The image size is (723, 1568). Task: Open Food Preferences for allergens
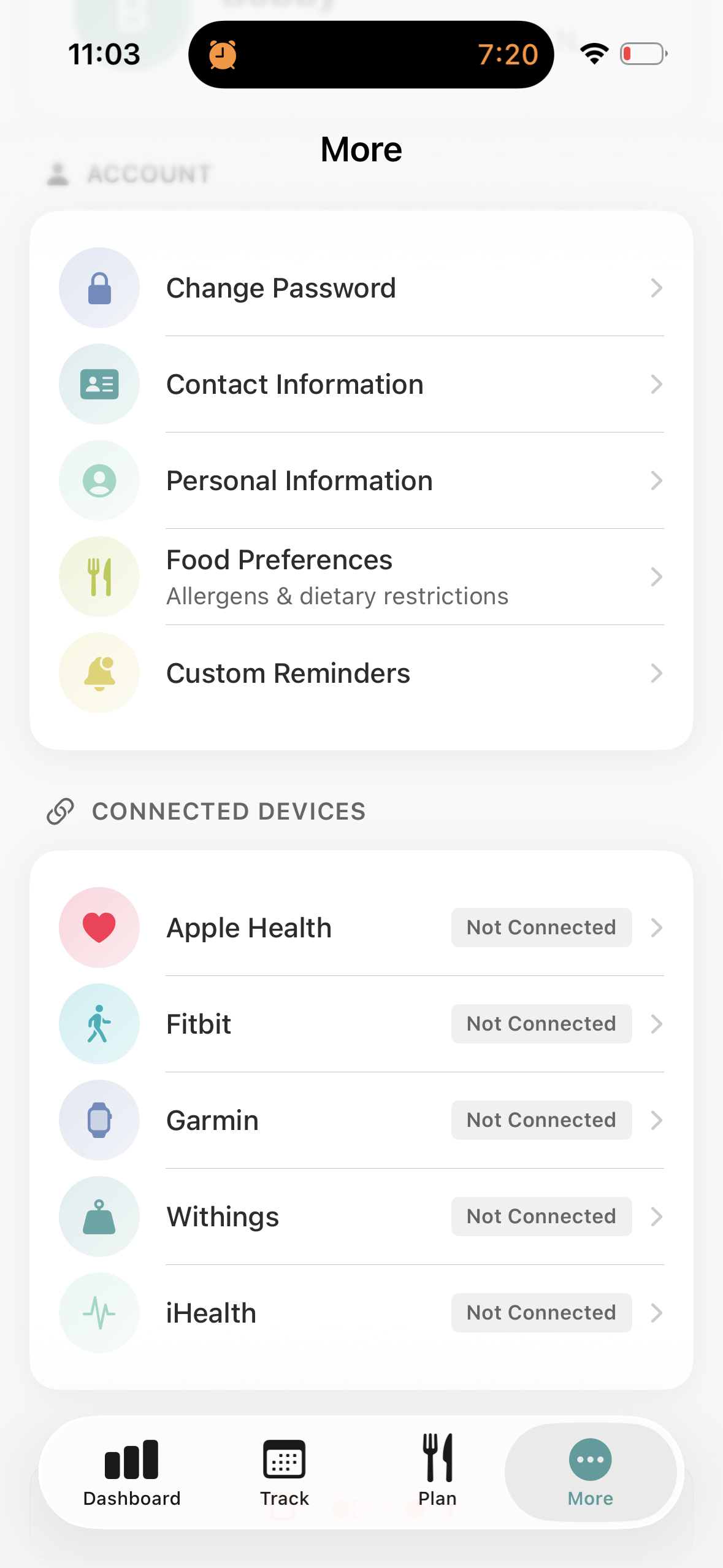[x=361, y=577]
